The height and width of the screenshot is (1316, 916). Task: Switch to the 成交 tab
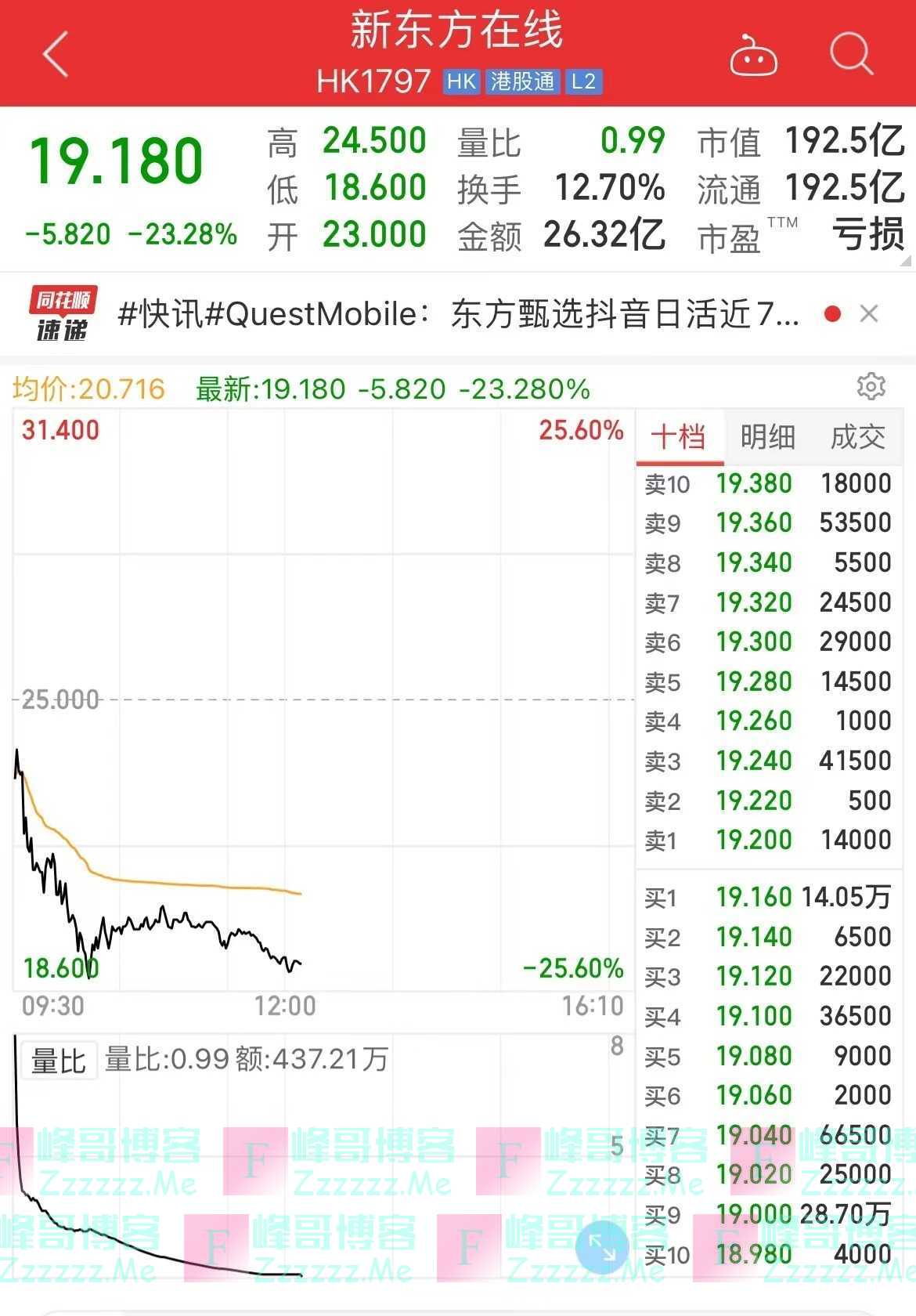(x=859, y=436)
